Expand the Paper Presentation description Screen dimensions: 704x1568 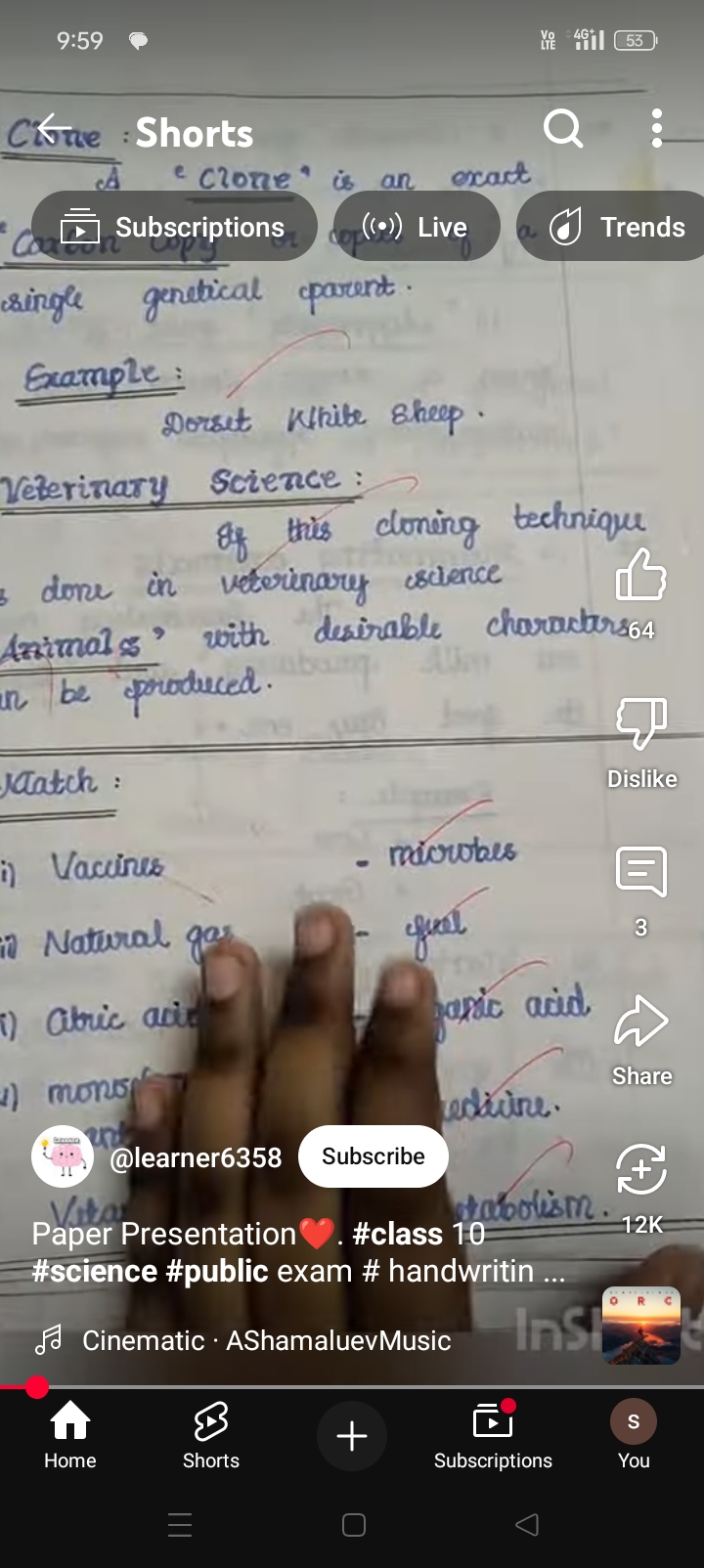293,1252
